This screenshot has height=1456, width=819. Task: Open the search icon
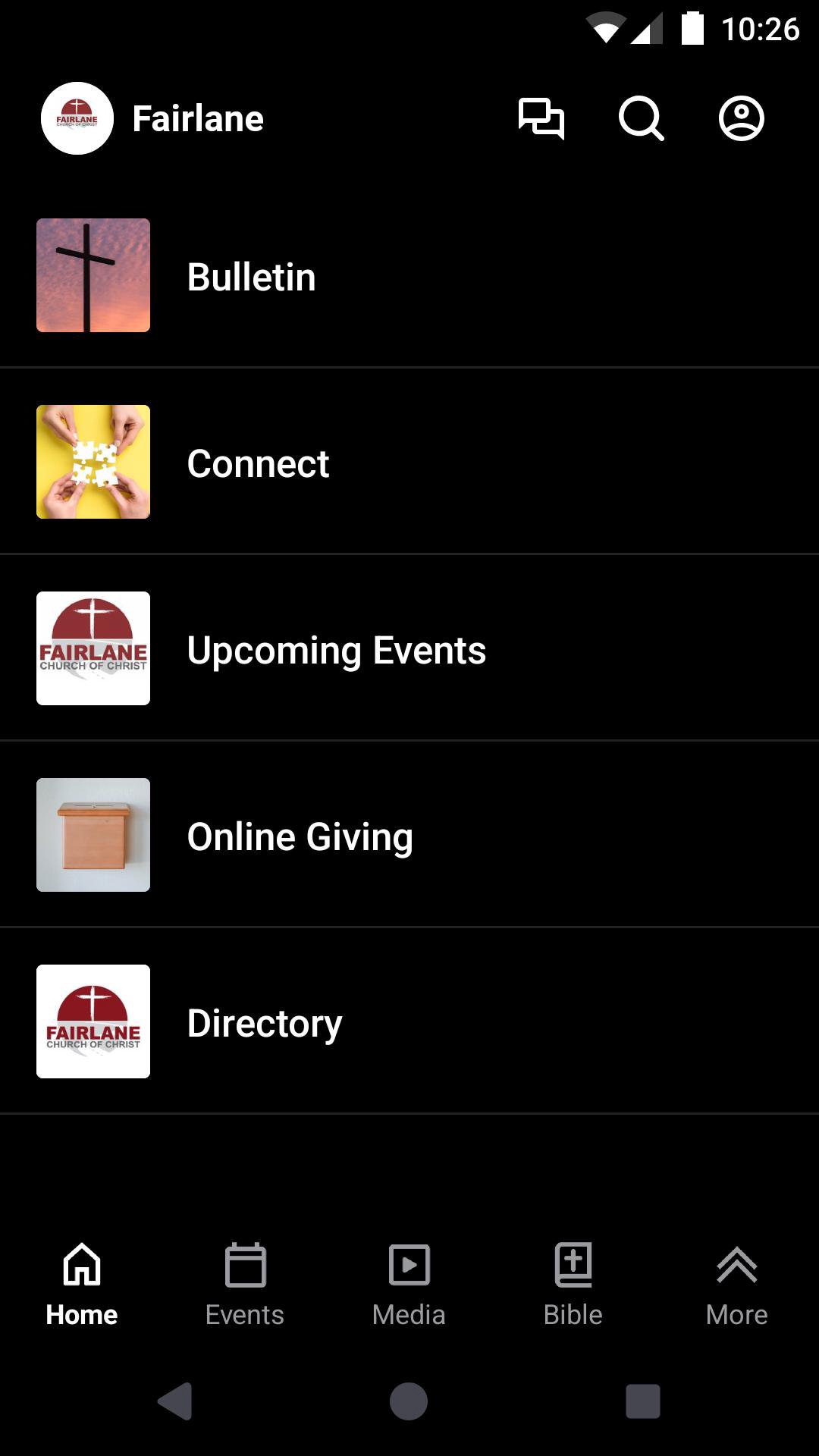(x=641, y=118)
